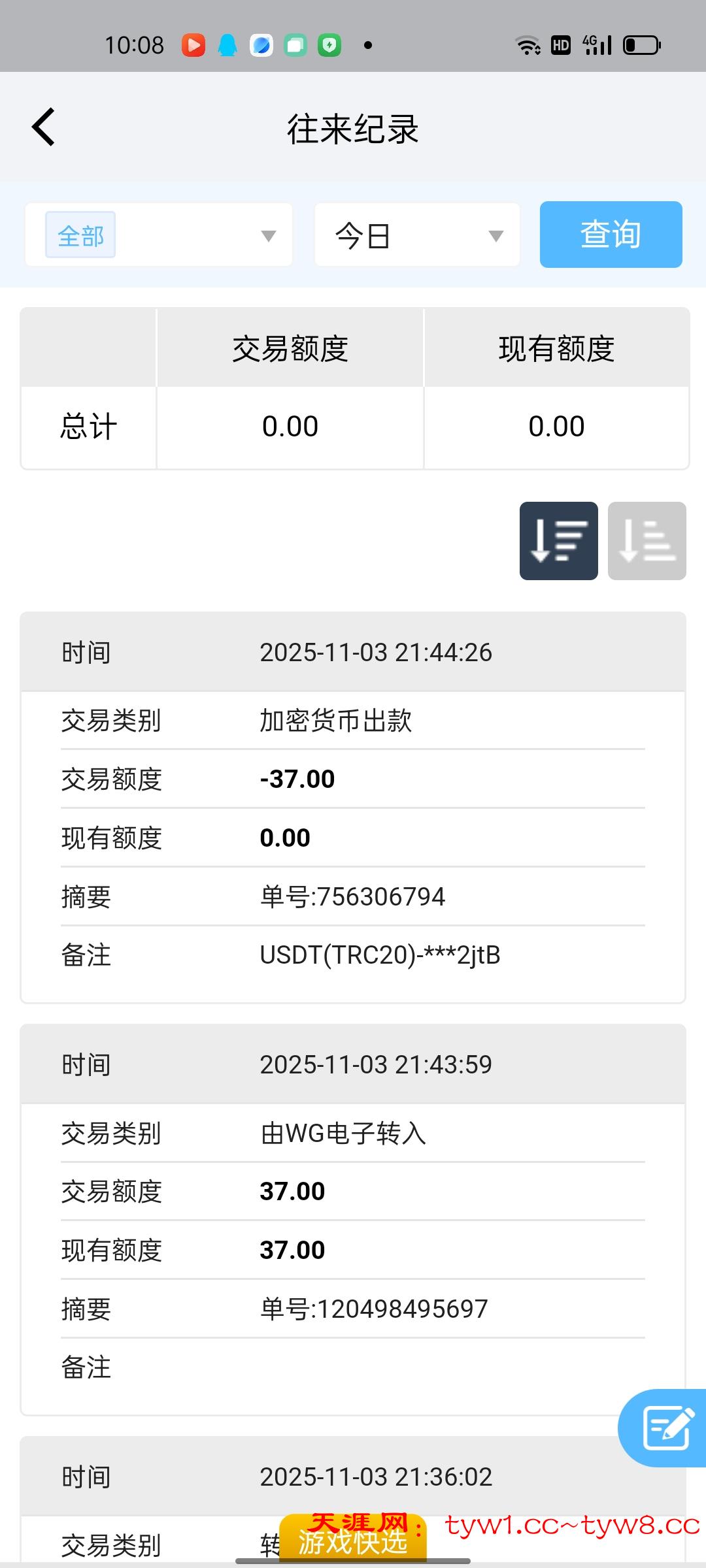Select the 现有额度 column header
Screen dimensions: 706x1568
coord(556,347)
